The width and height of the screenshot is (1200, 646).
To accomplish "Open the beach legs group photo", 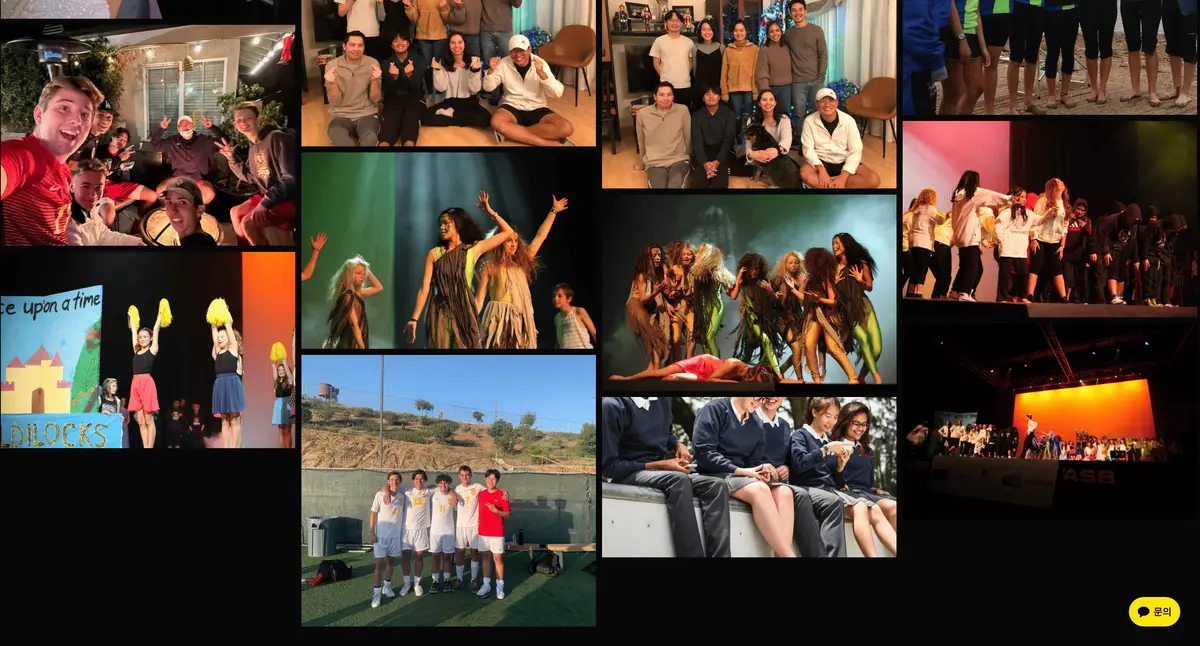I will click(1050, 56).
